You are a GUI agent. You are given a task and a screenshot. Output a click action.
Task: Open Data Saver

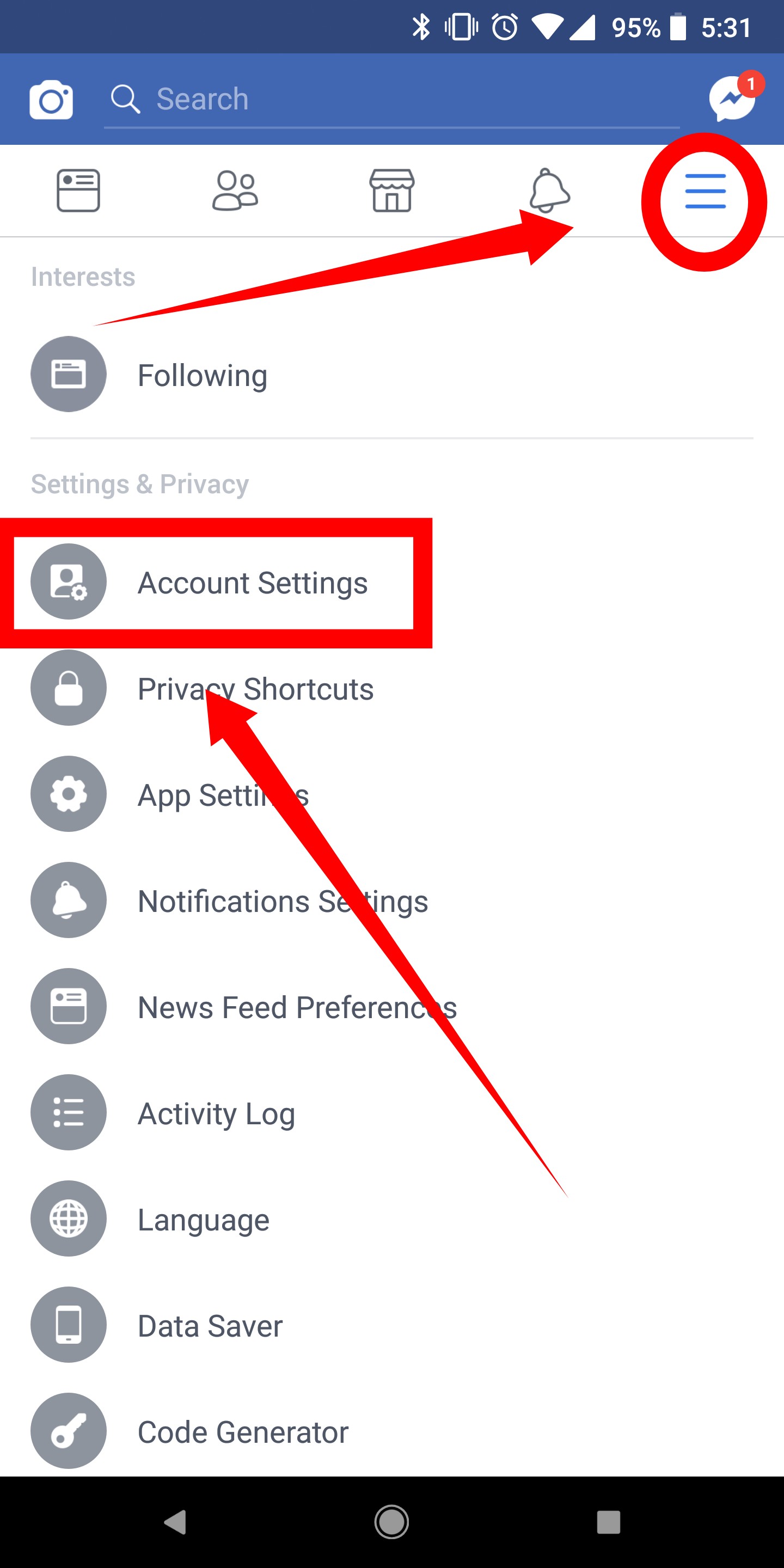point(210,1325)
